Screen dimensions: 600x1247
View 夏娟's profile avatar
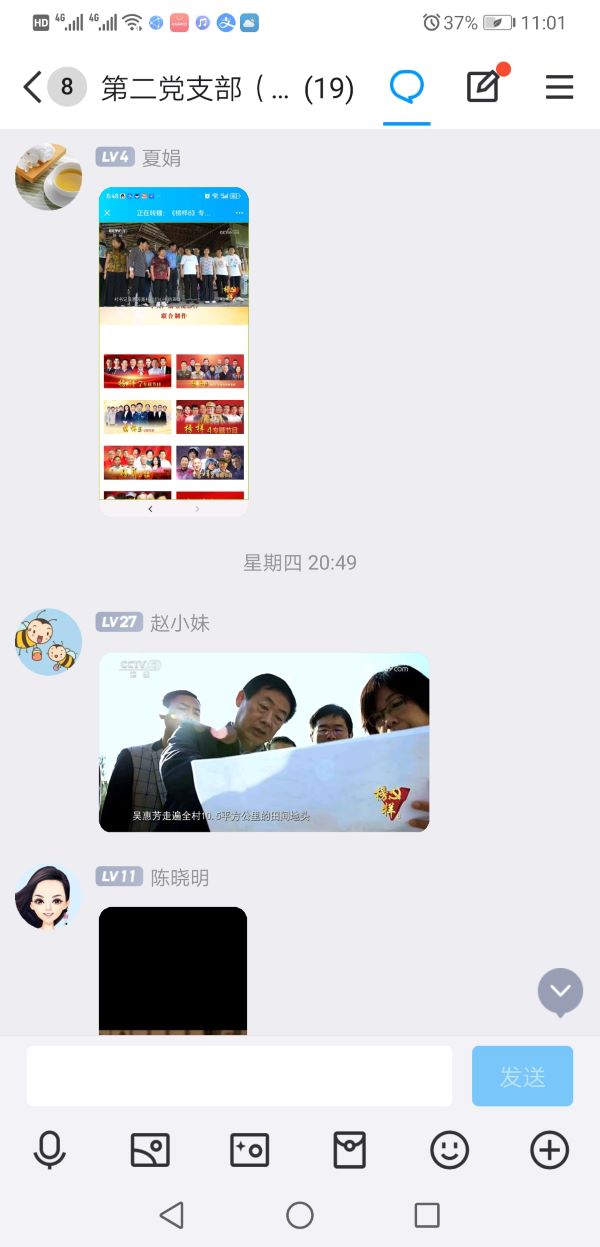click(48, 176)
